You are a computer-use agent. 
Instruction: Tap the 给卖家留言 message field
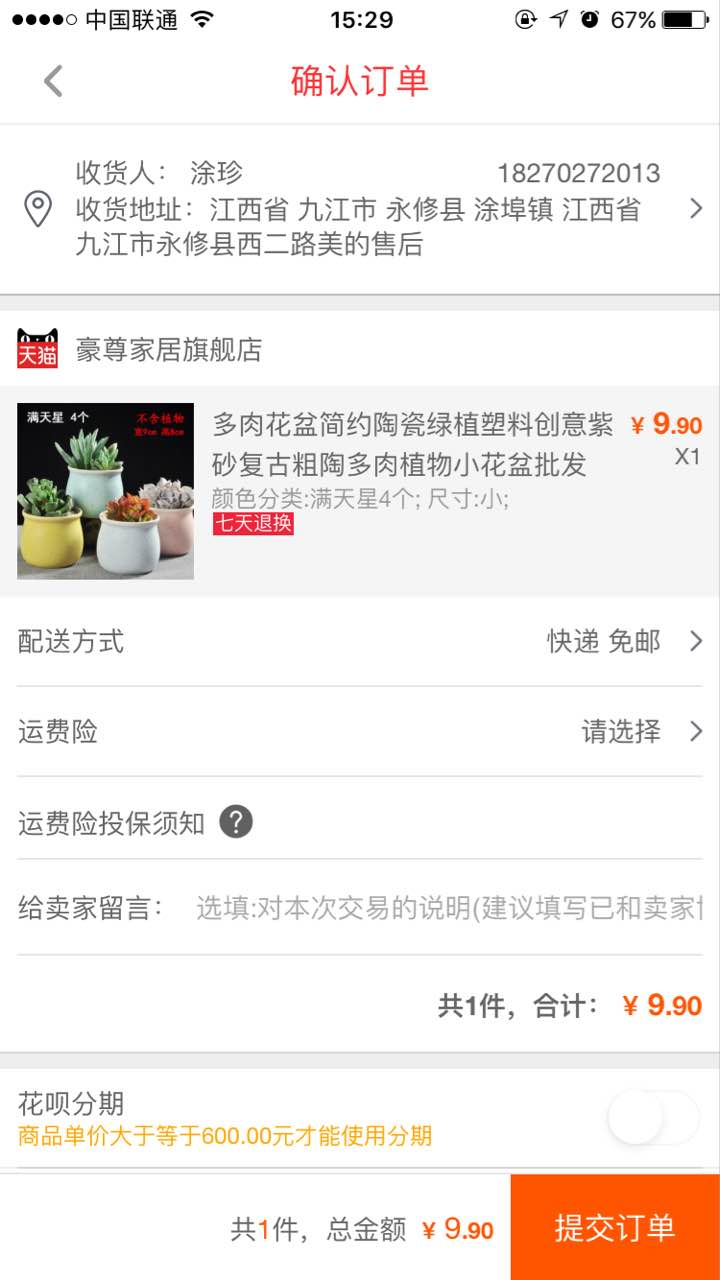448,908
